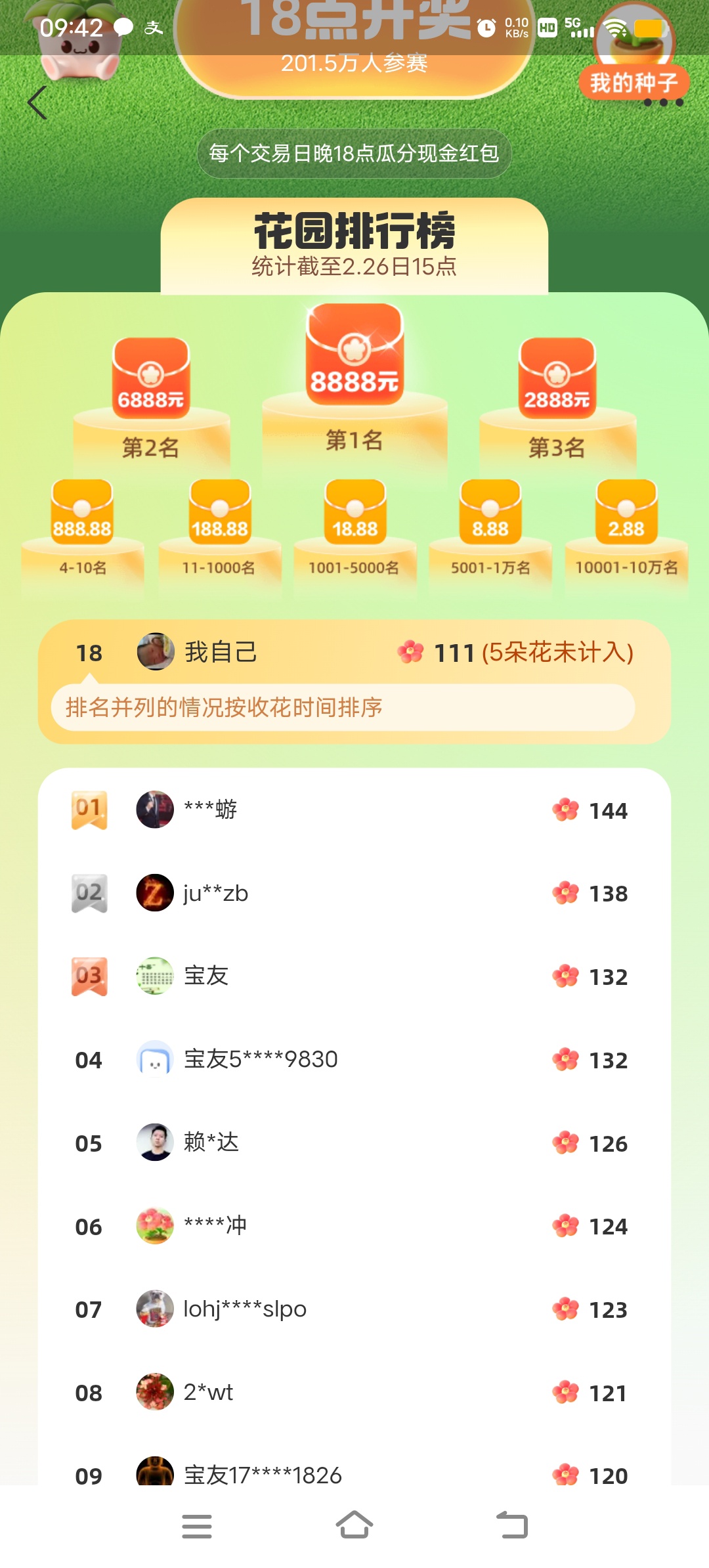
Task: Open the row for 宝友5****9830
Action: pyautogui.click(x=353, y=1060)
